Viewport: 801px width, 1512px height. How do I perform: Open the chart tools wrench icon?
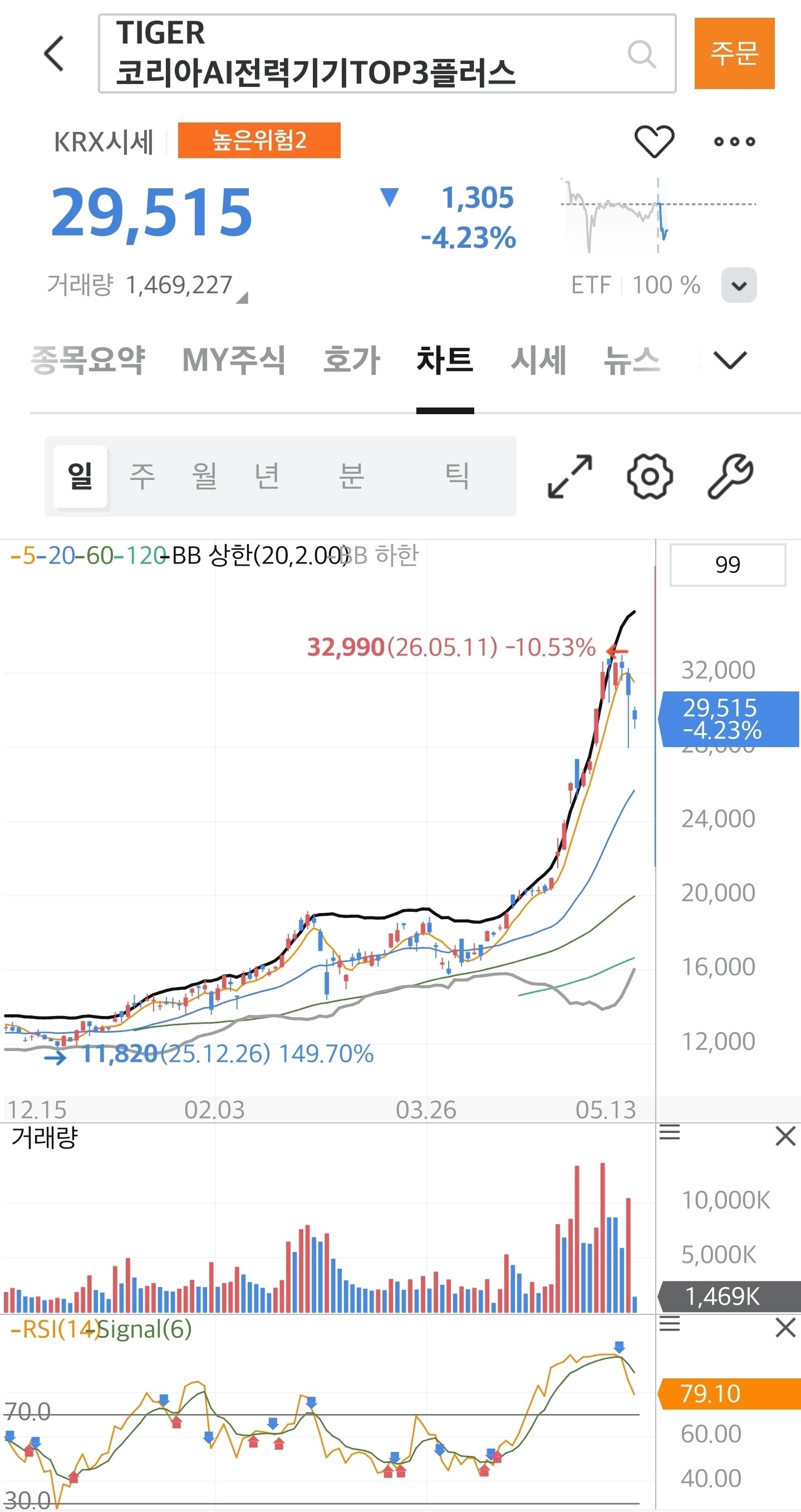pyautogui.click(x=730, y=476)
